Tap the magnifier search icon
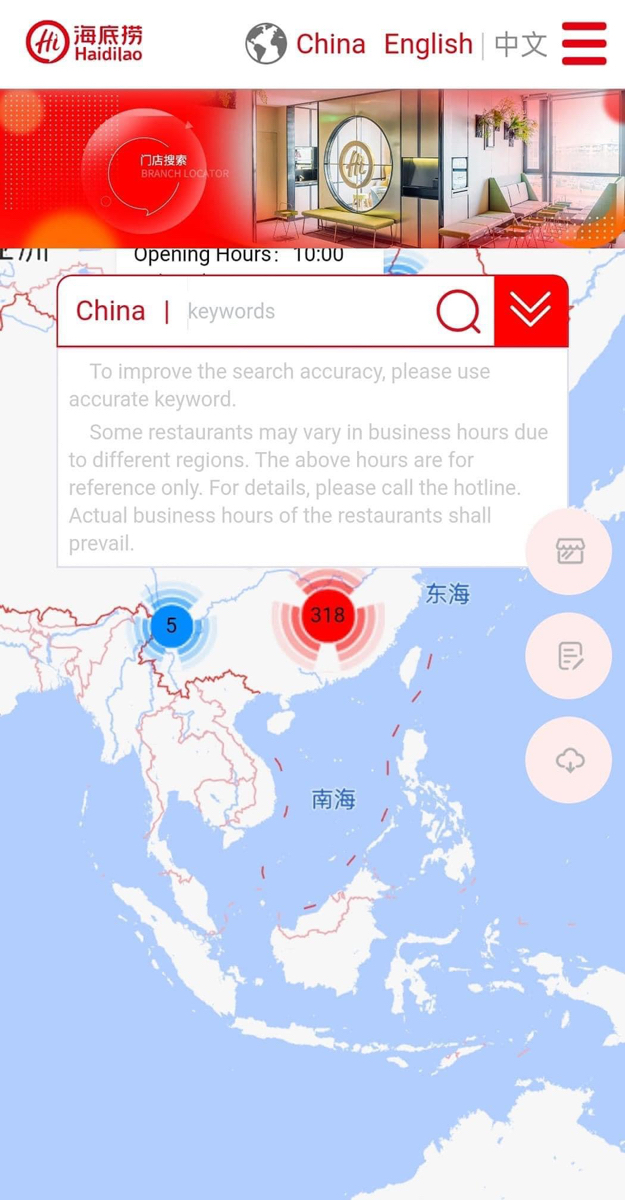Screen dimensions: 625x1200 click(x=459, y=312)
